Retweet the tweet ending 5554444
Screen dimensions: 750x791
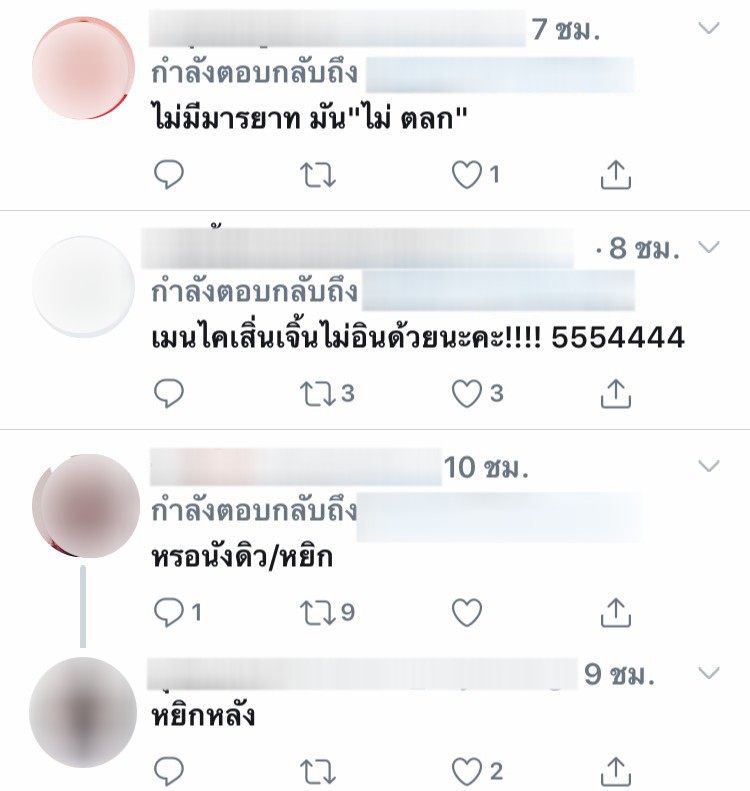pyautogui.click(x=318, y=394)
